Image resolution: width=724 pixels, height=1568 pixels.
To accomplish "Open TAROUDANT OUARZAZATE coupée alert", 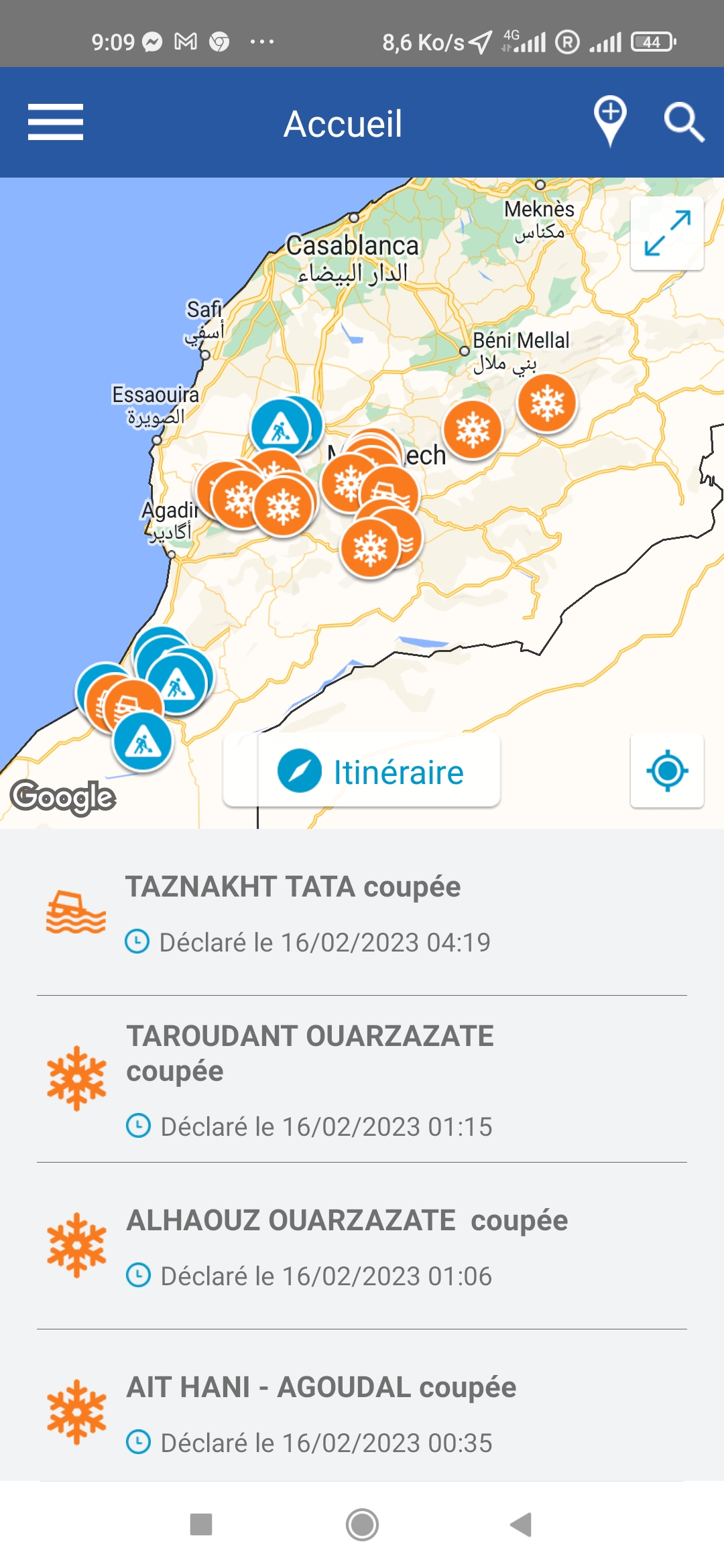I will 362,1080.
